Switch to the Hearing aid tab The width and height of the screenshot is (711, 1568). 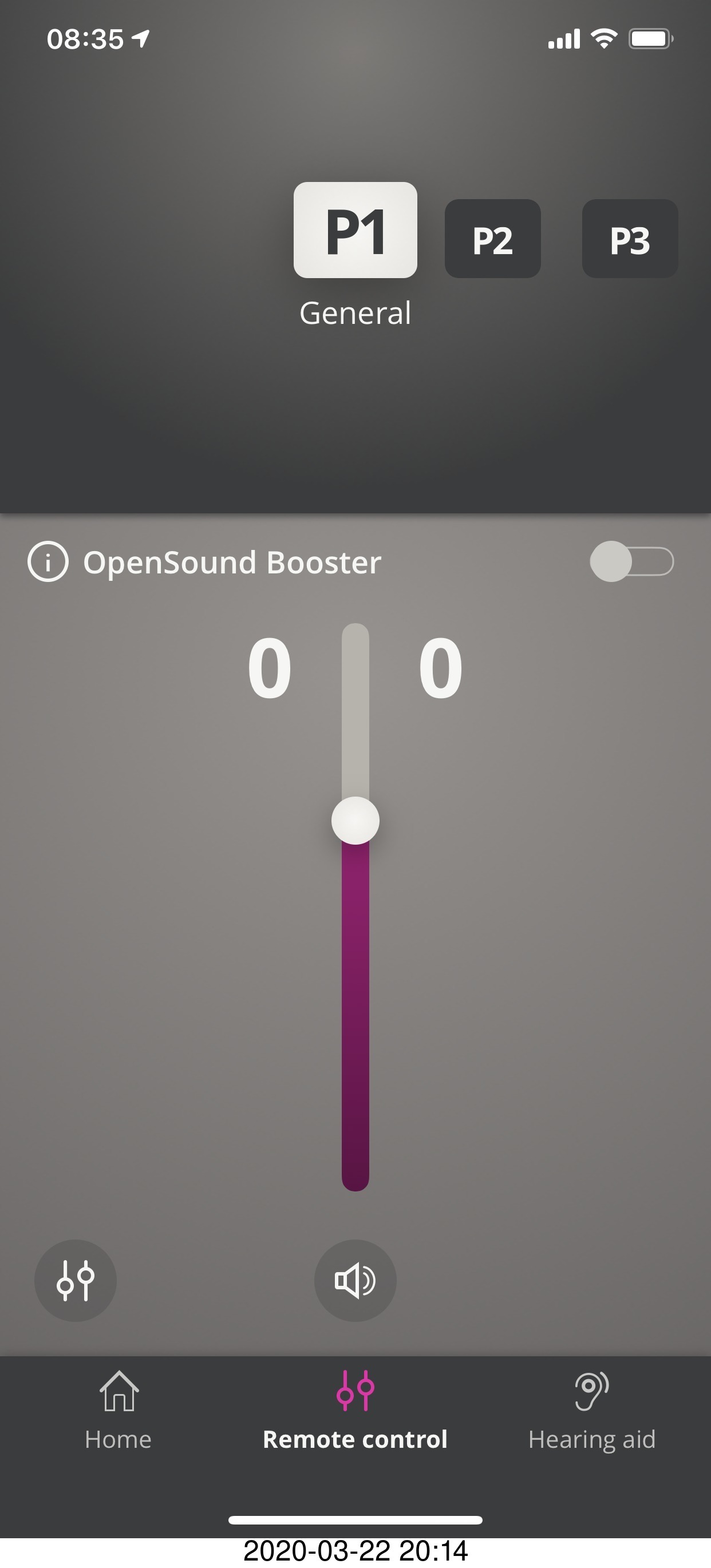592,1412
